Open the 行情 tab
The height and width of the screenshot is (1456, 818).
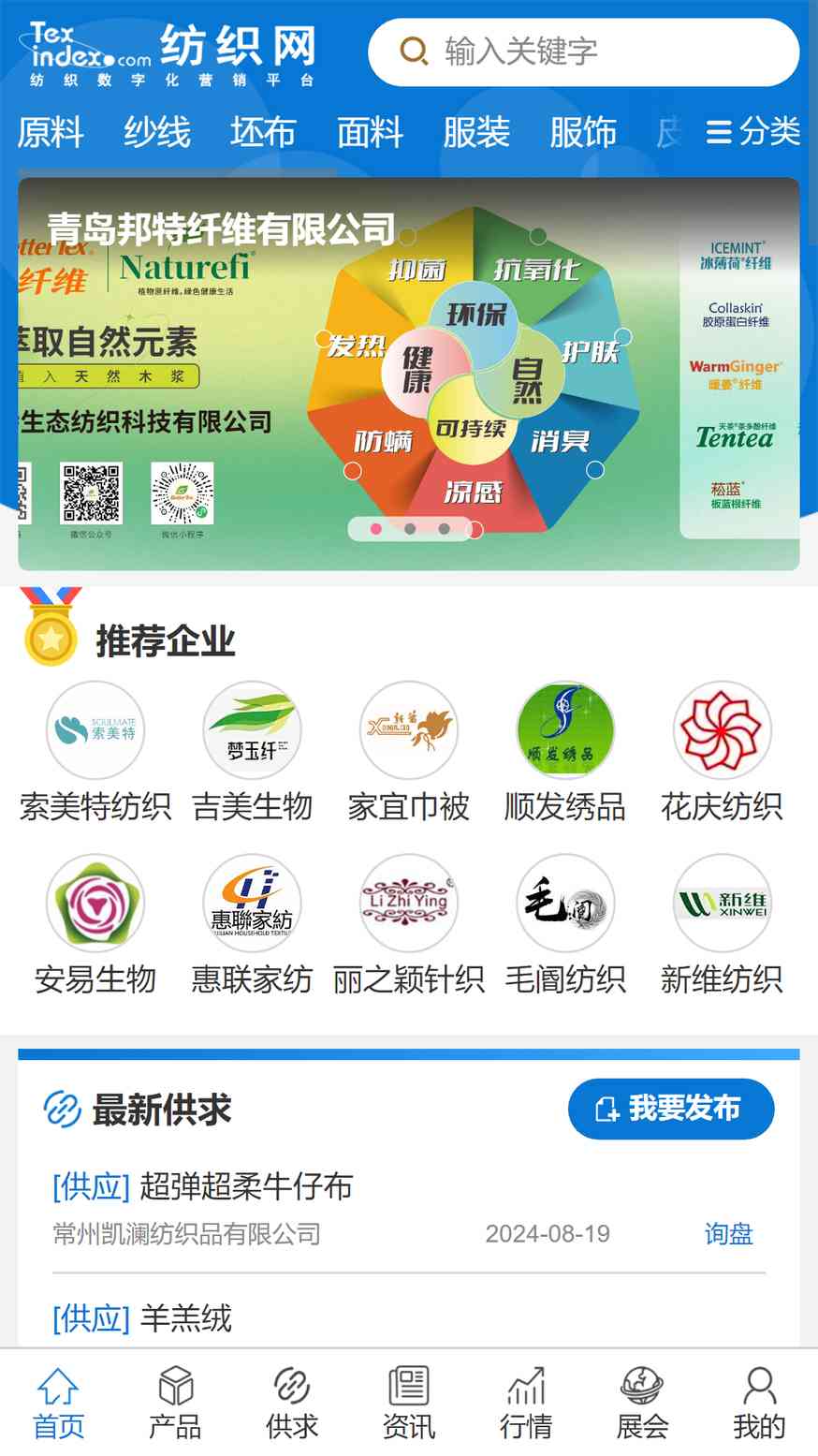[x=526, y=1403]
